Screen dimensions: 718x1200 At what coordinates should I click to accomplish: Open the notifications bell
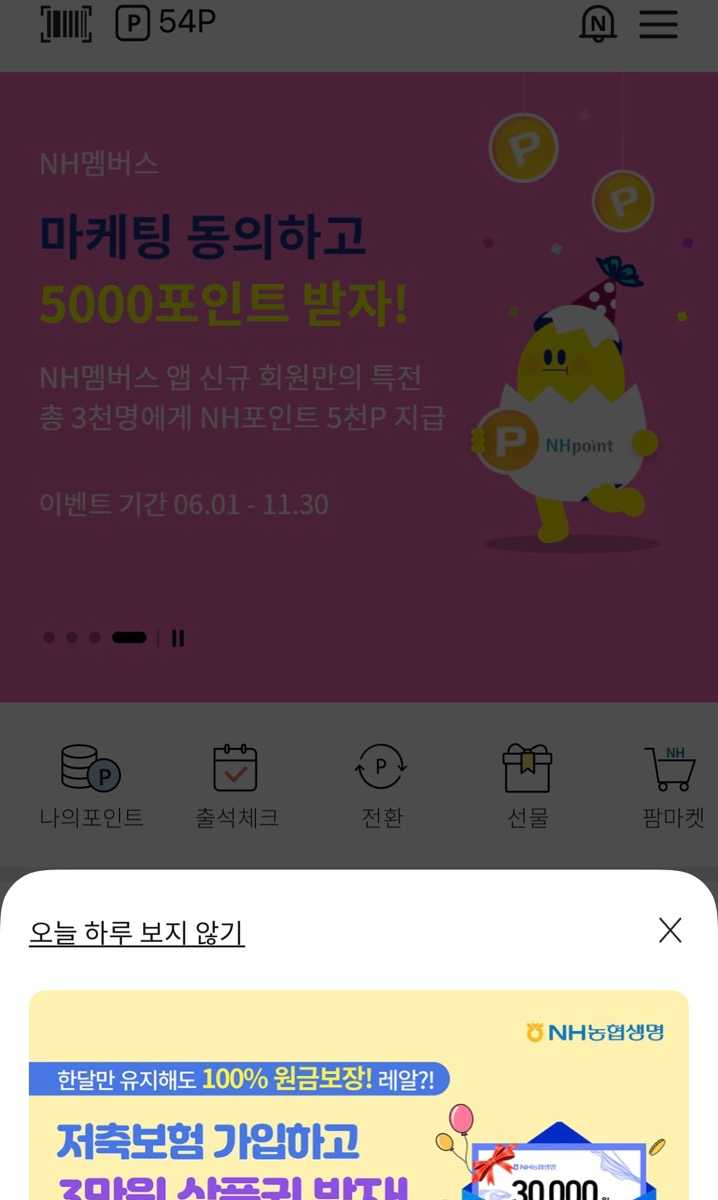(597, 23)
